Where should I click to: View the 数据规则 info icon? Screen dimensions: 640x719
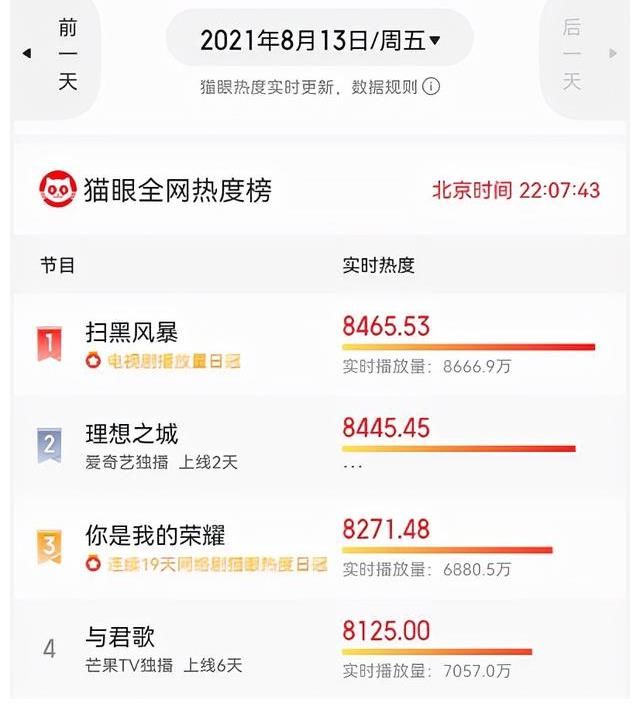coord(431,87)
